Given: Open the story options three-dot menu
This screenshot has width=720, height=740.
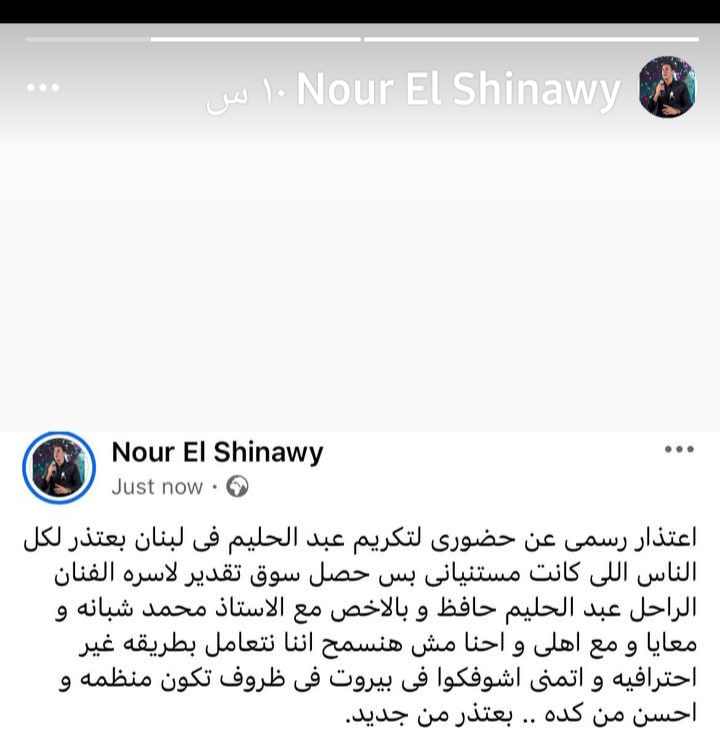Looking at the screenshot, I should [43, 88].
